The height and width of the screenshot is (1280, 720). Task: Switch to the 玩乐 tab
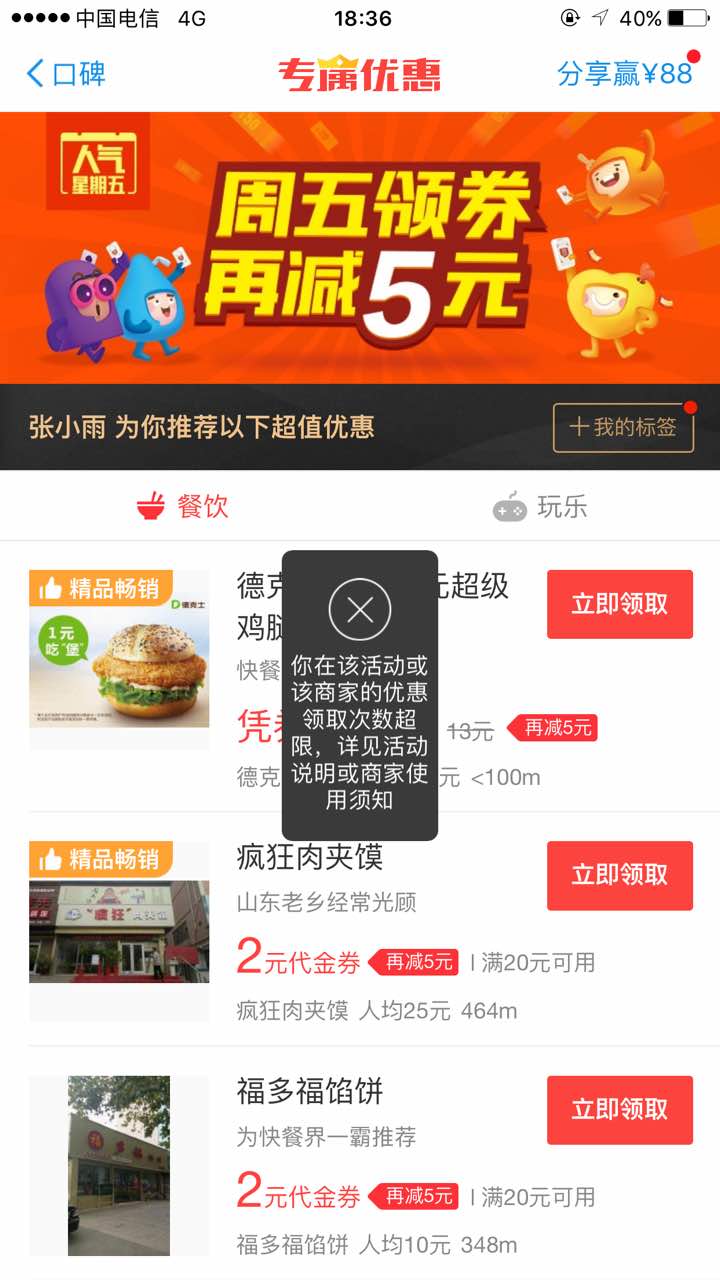540,507
